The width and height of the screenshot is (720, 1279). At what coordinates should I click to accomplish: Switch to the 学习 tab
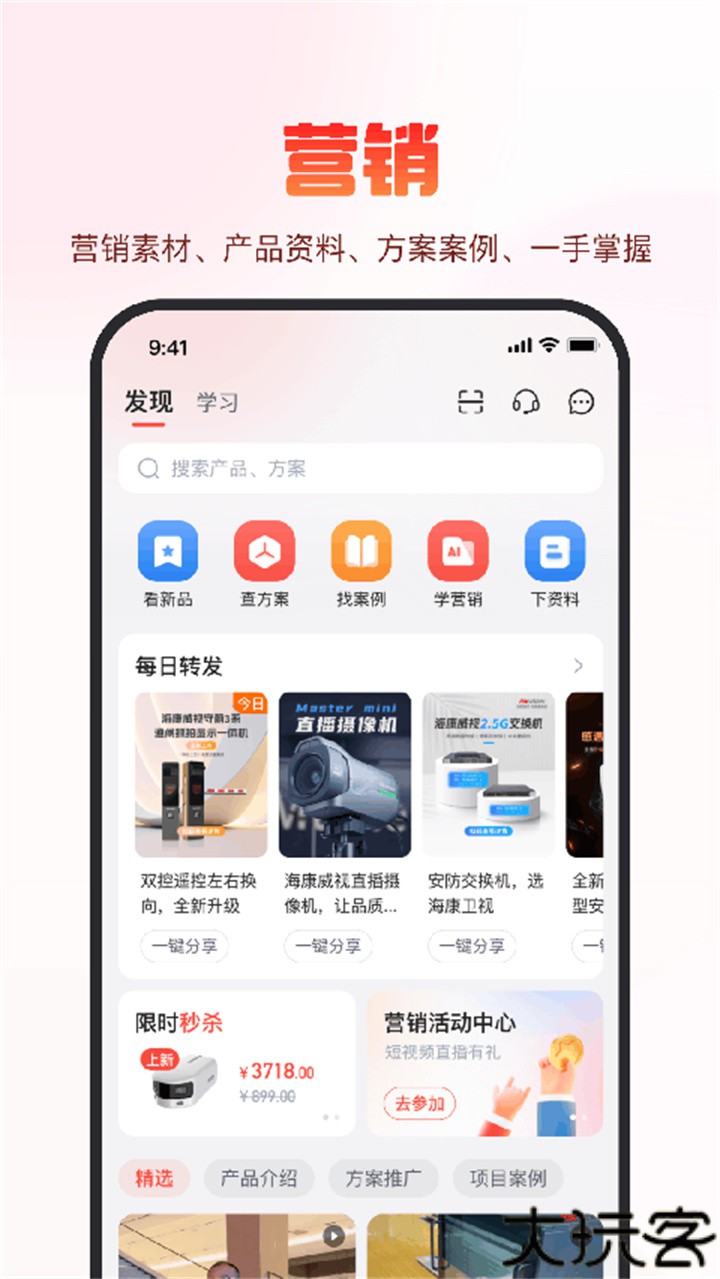tap(216, 401)
